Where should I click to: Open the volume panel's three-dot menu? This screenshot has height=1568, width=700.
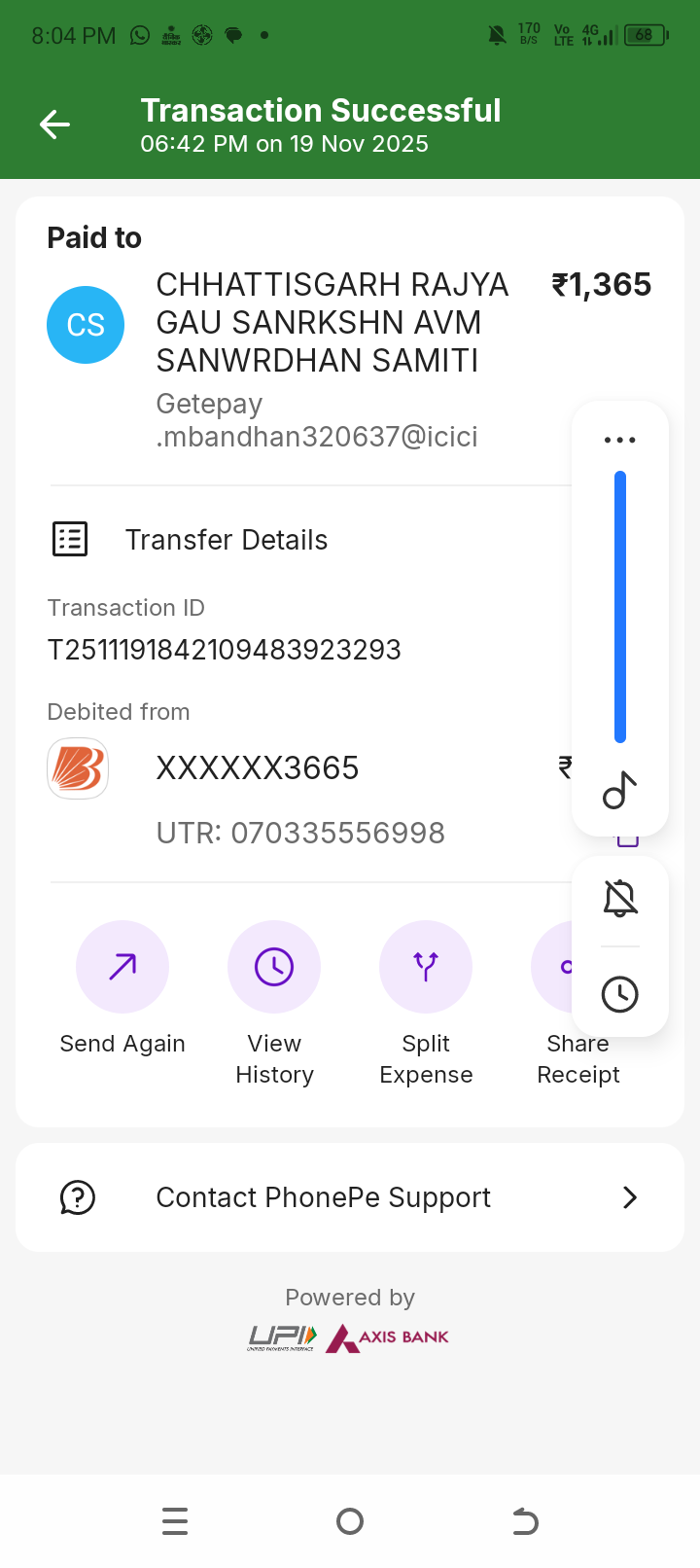coord(620,440)
